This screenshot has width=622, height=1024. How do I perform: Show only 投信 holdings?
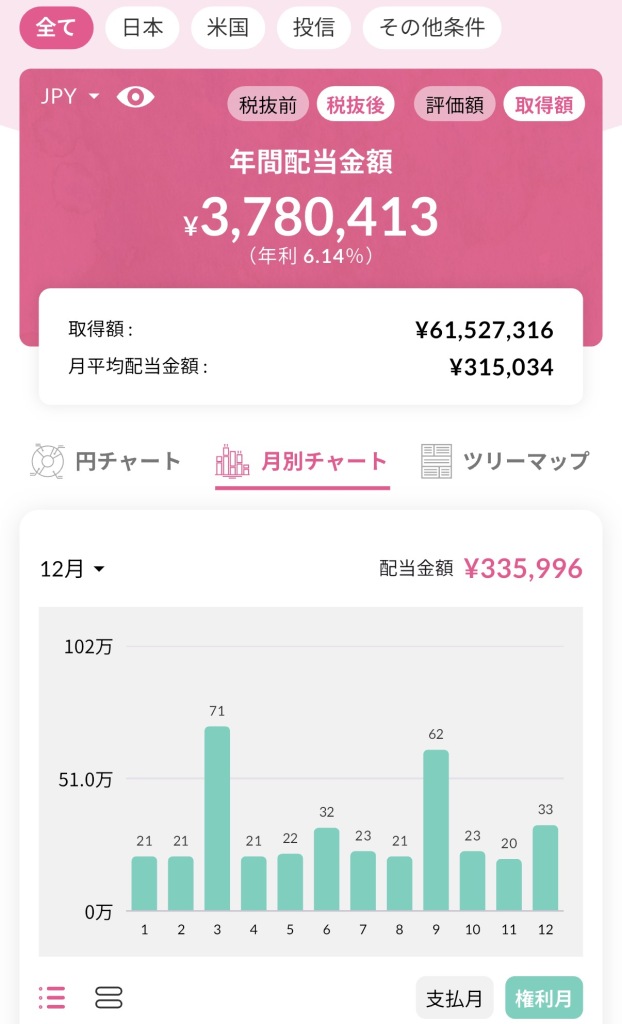click(x=314, y=28)
